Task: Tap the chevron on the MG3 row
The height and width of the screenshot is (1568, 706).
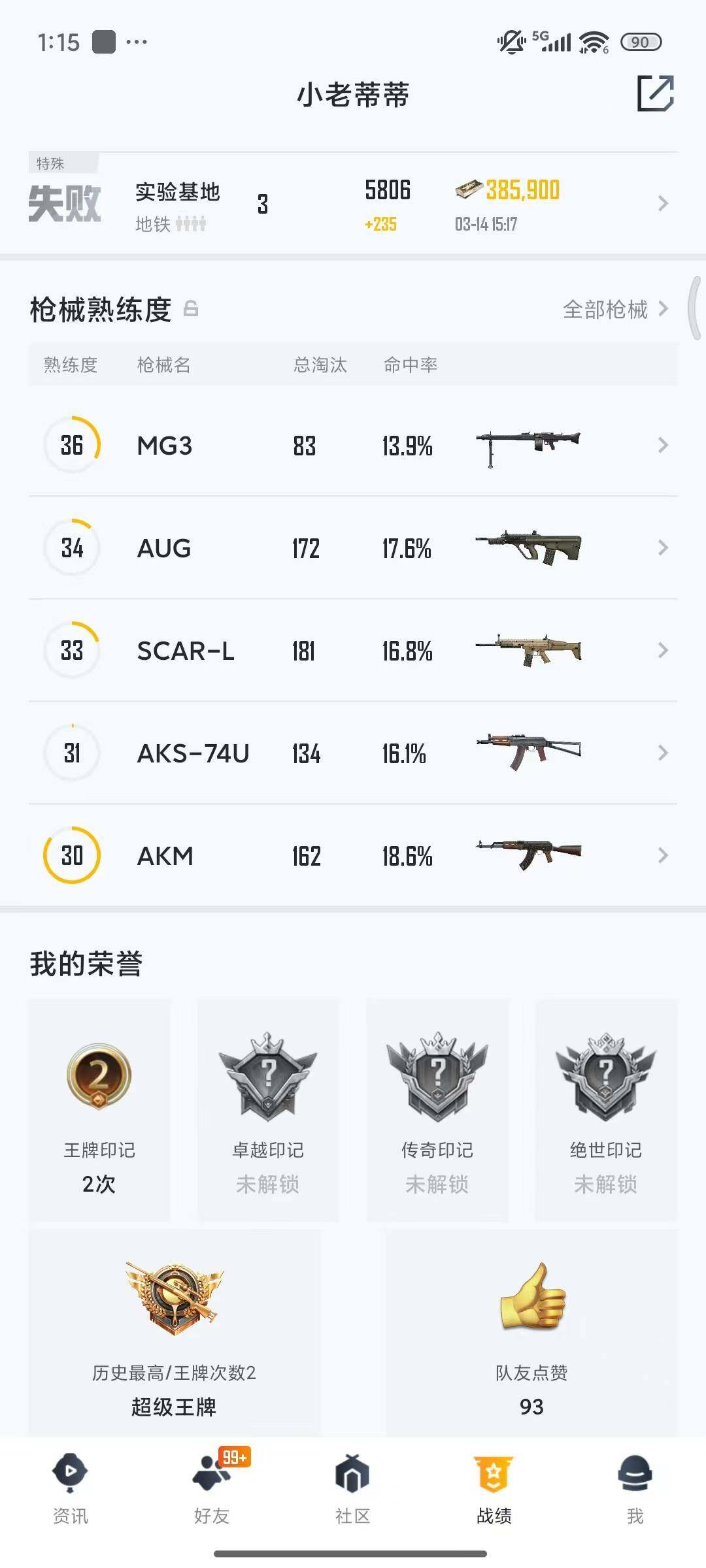Action: click(x=662, y=446)
